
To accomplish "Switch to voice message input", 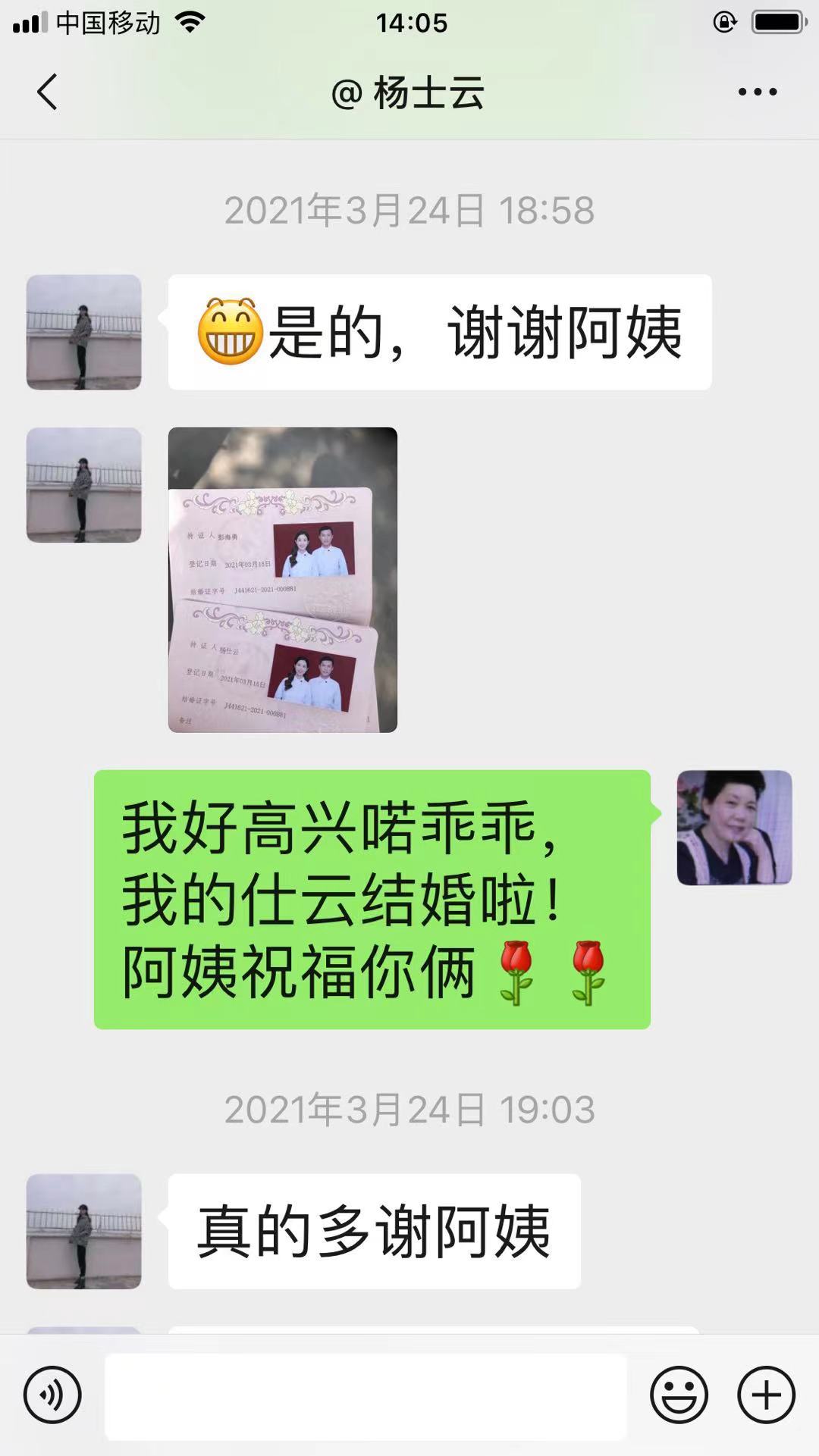I will 52,1395.
